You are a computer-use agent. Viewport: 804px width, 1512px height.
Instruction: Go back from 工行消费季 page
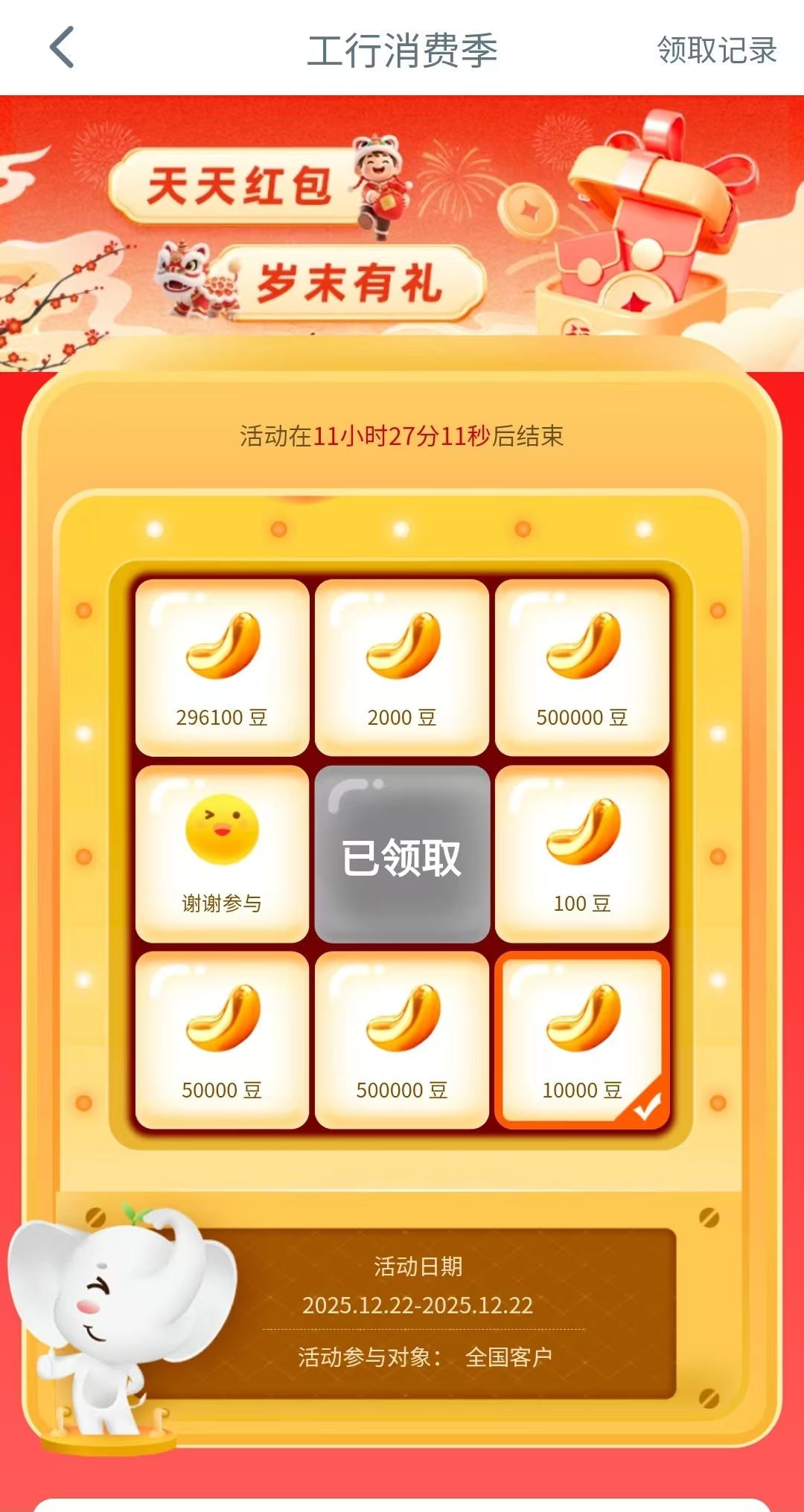point(63,48)
